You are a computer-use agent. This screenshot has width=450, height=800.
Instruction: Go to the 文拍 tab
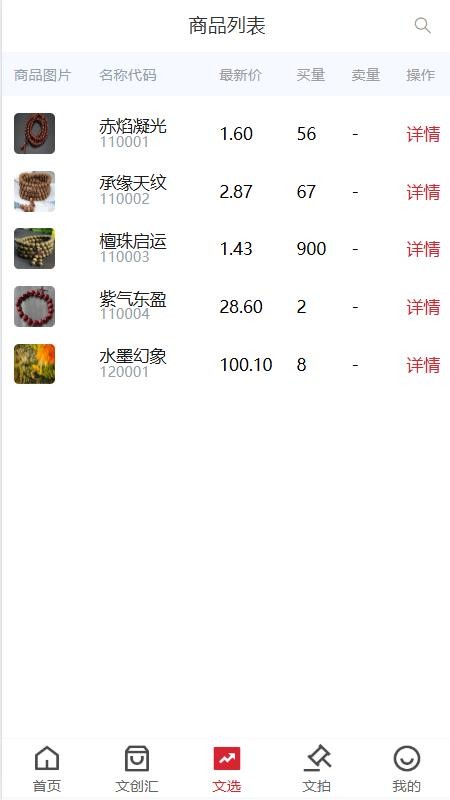coord(317,769)
